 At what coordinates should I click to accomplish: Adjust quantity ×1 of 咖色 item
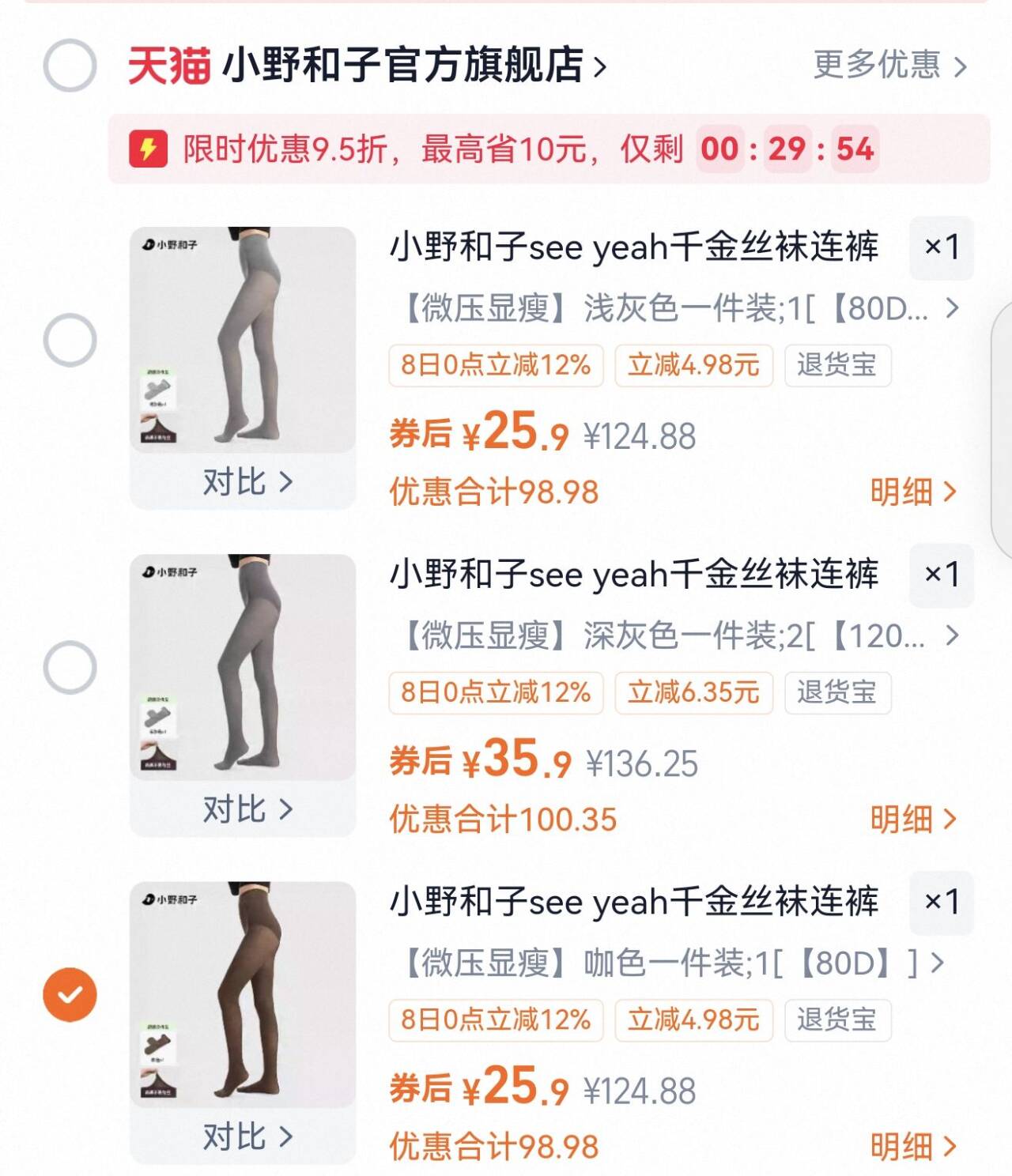[x=941, y=902]
